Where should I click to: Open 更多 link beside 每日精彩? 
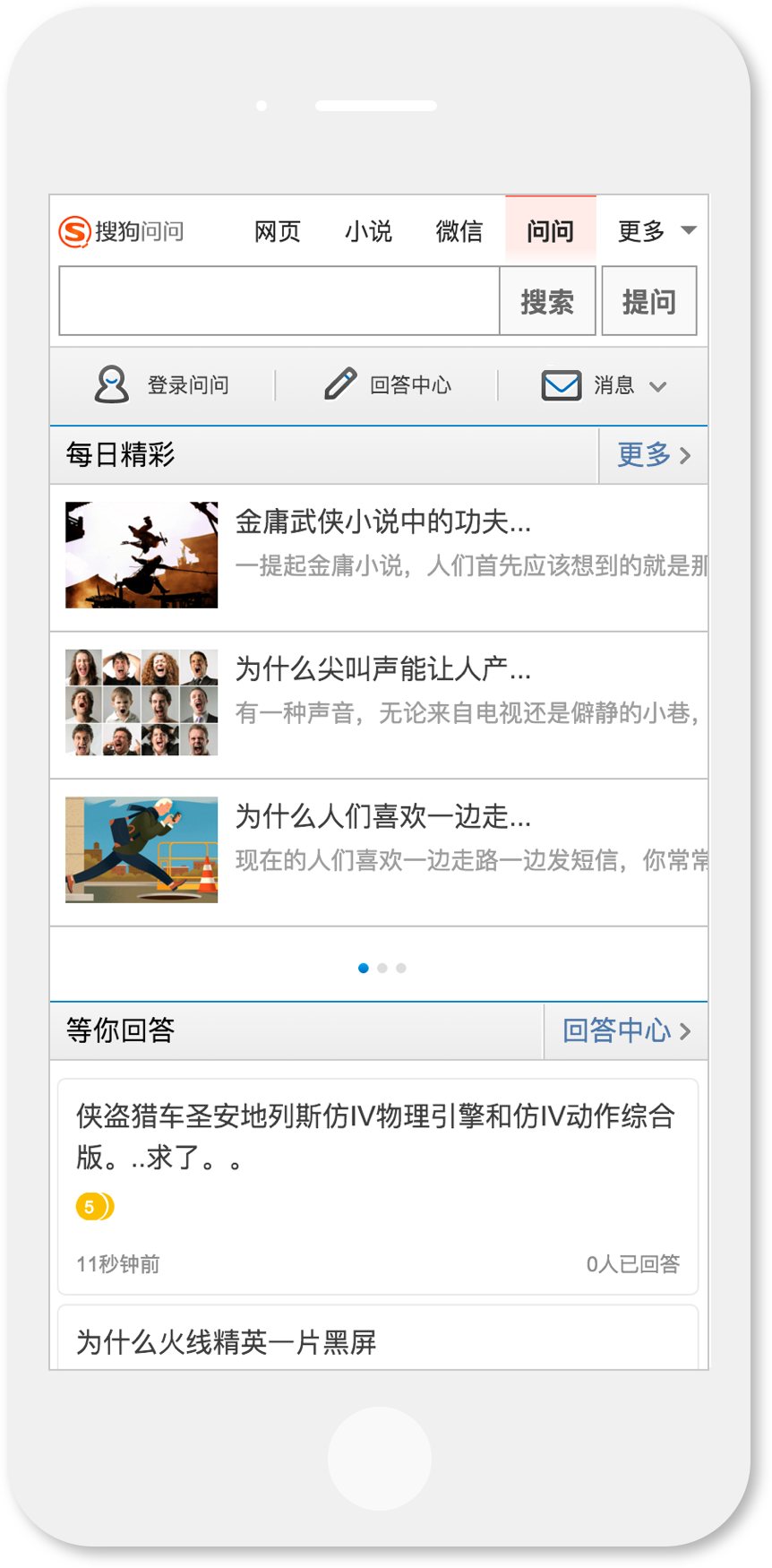pos(653,455)
